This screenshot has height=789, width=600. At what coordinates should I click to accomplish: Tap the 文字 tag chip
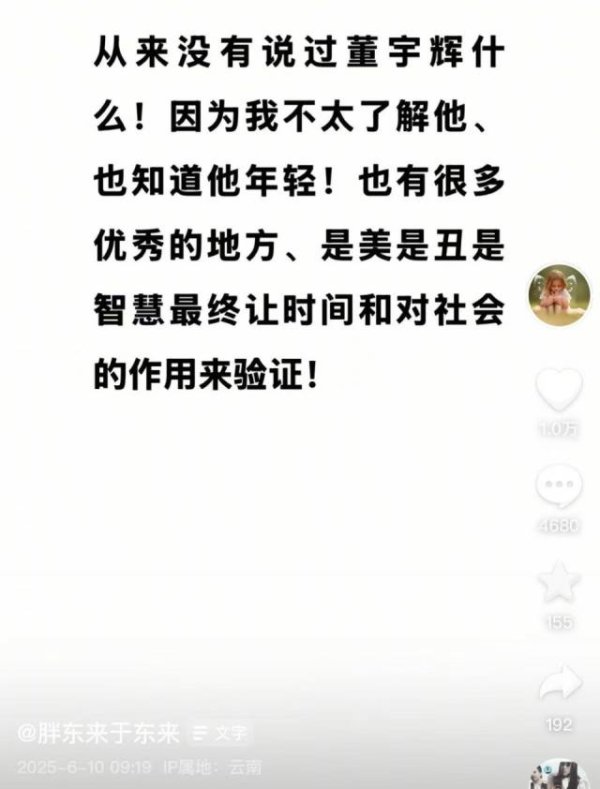tap(220, 734)
